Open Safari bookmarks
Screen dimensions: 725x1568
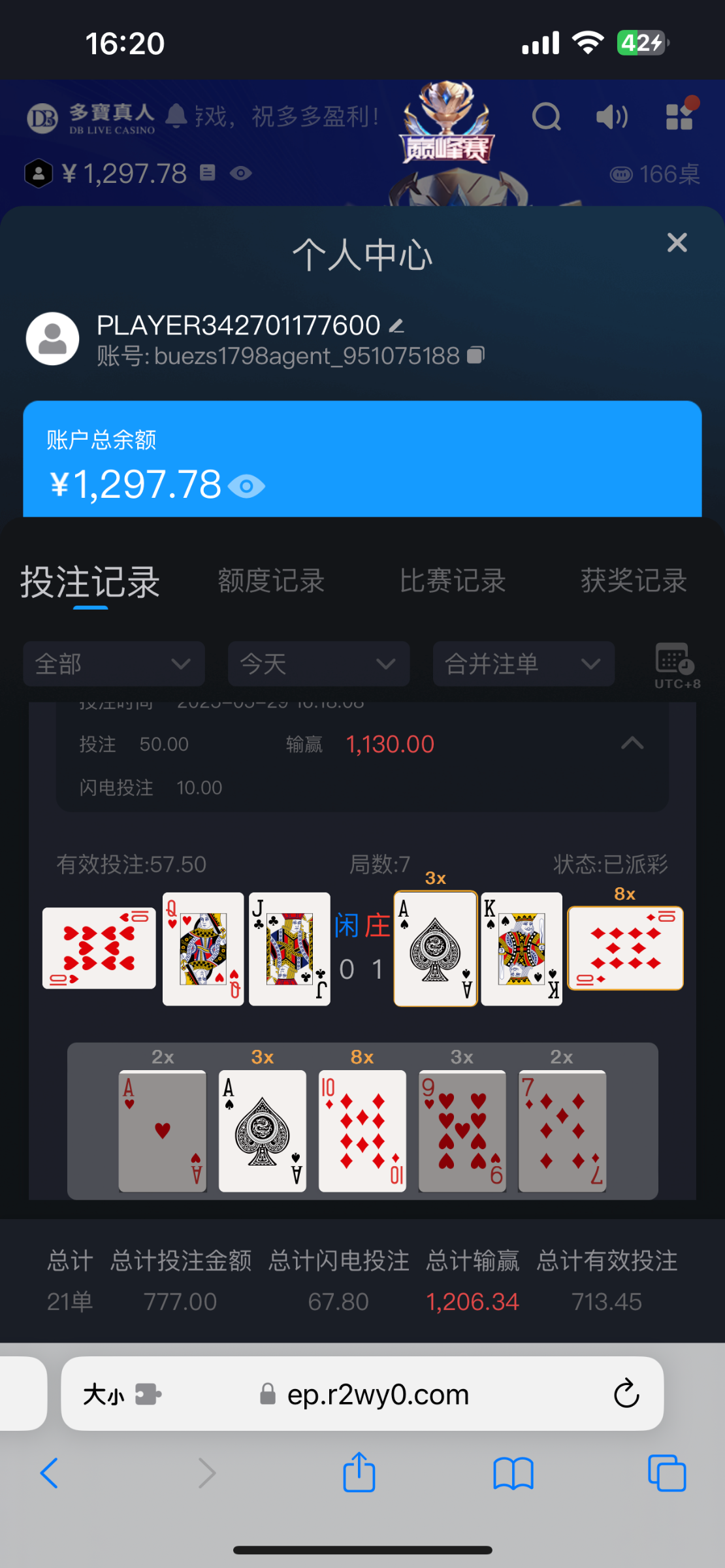[x=513, y=1474]
